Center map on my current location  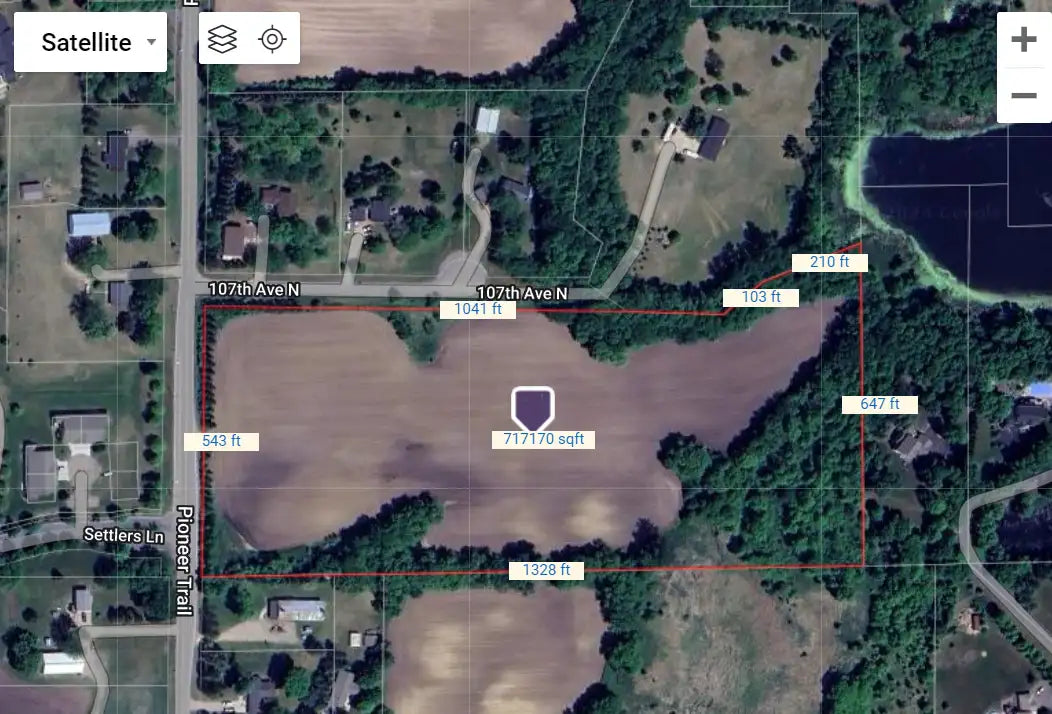(272, 39)
